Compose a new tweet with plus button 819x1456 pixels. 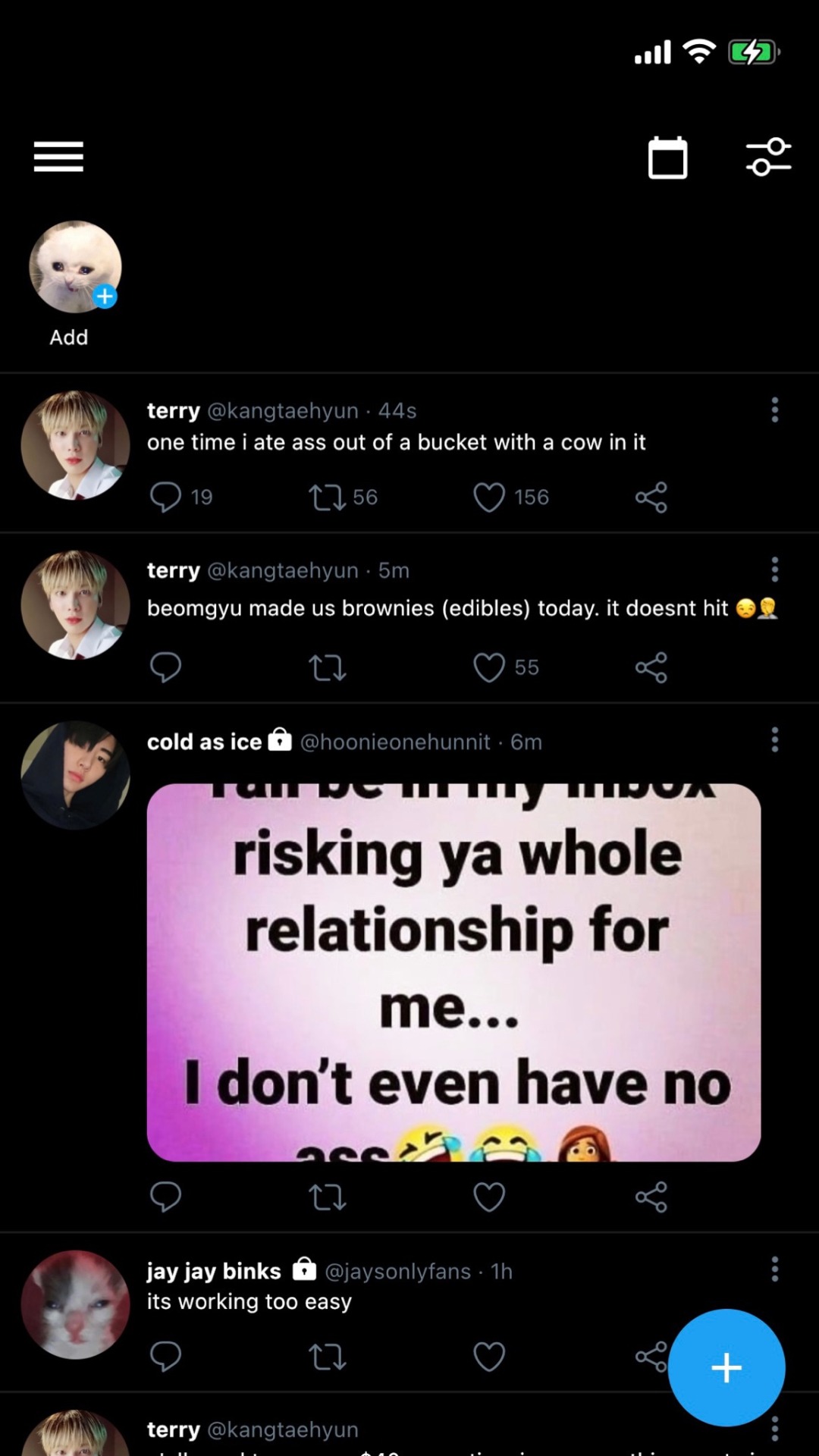(x=726, y=1367)
